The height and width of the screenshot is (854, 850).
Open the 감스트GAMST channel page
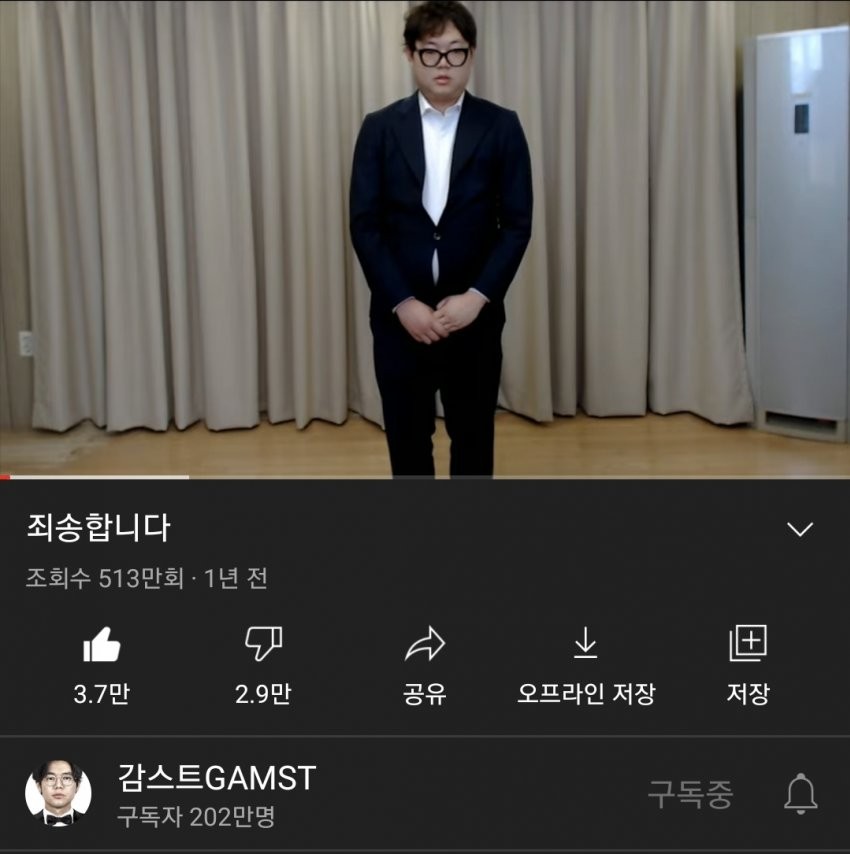pos(216,778)
